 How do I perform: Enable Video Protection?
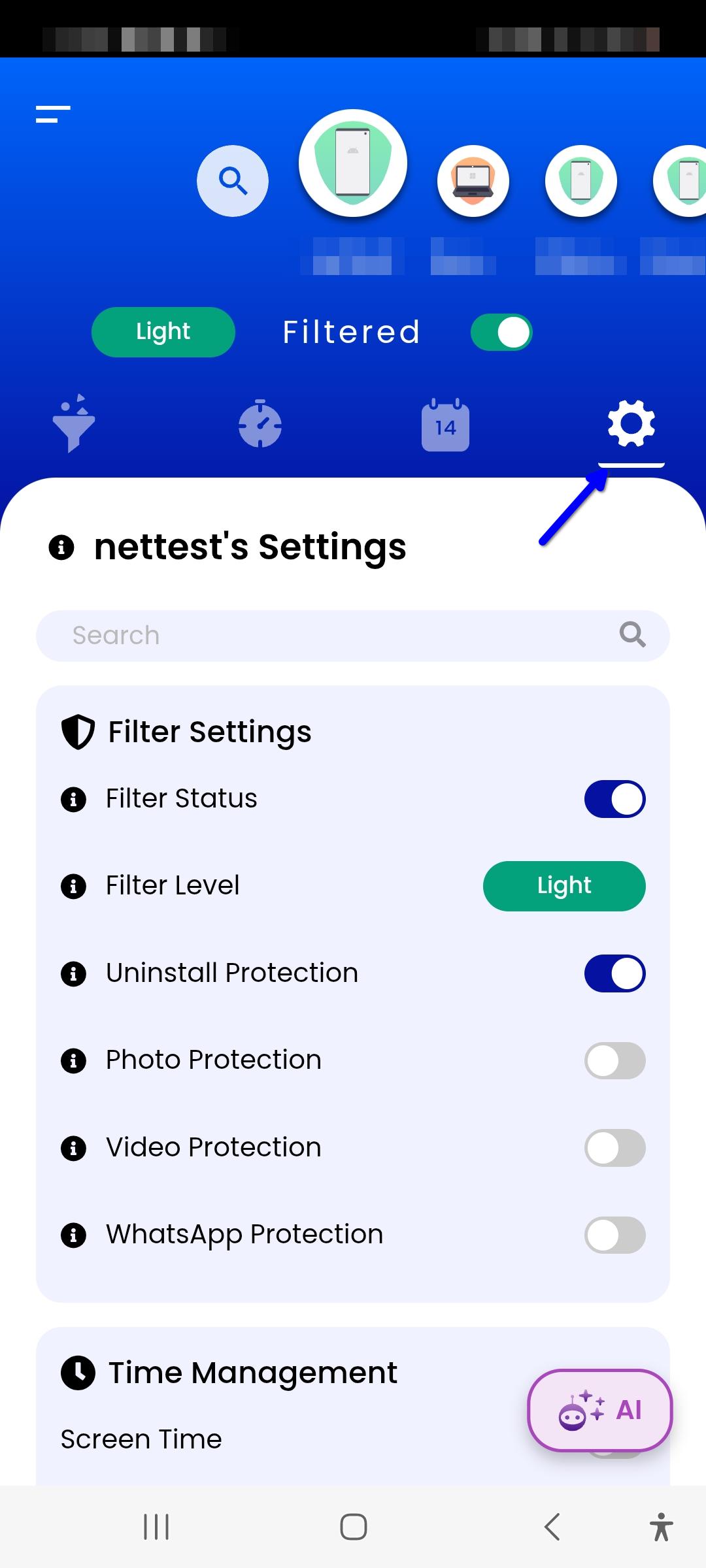click(614, 1148)
